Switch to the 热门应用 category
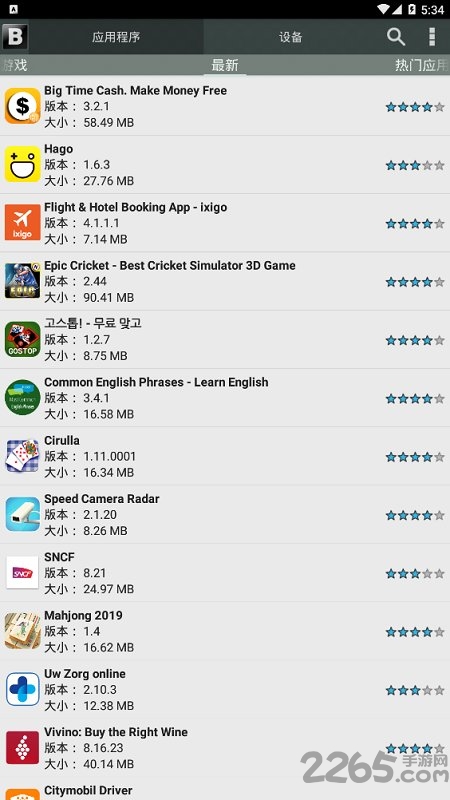This screenshot has width=450, height=800. tap(421, 65)
